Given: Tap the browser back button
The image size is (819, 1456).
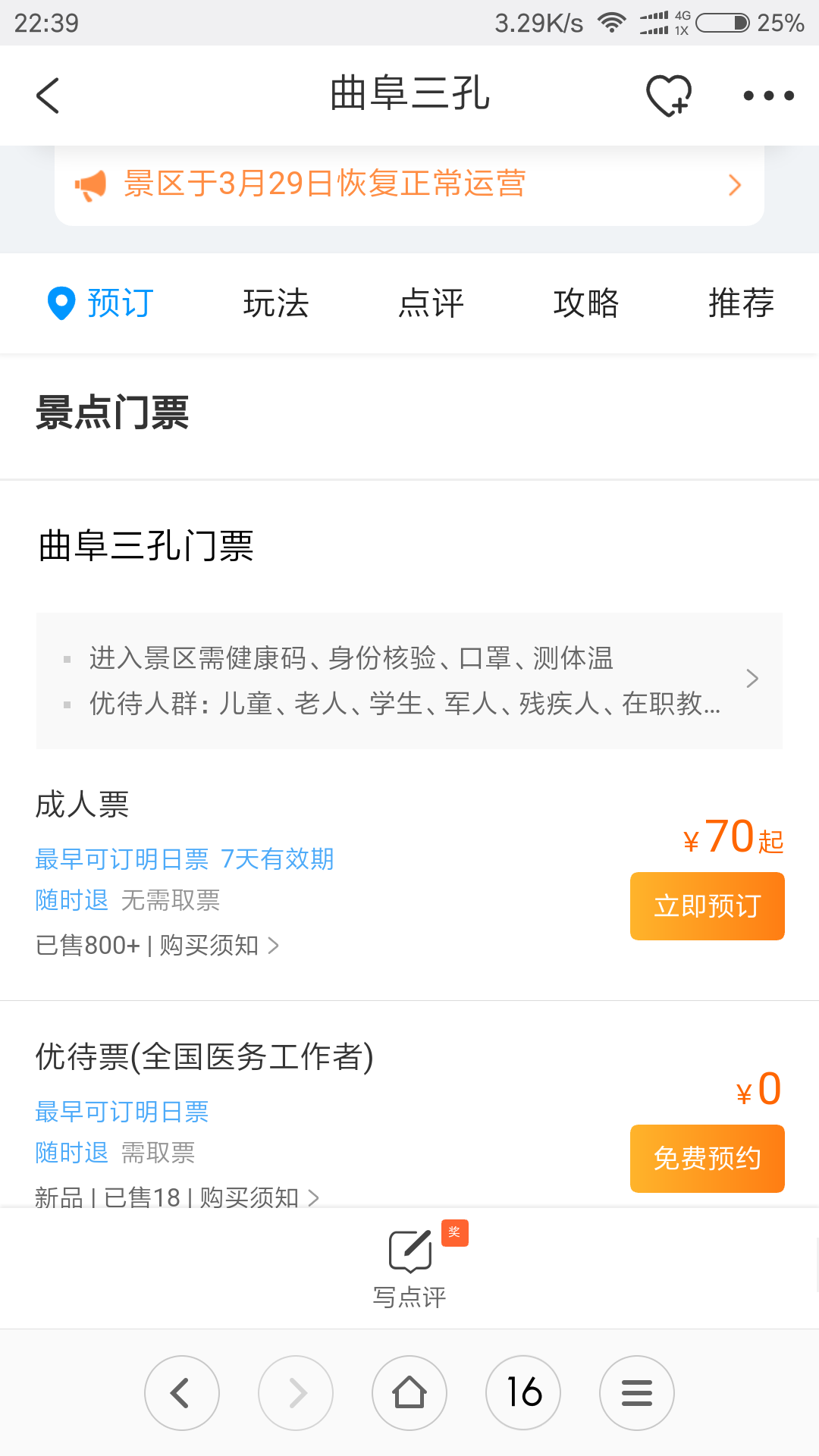Looking at the screenshot, I should click(x=182, y=1393).
